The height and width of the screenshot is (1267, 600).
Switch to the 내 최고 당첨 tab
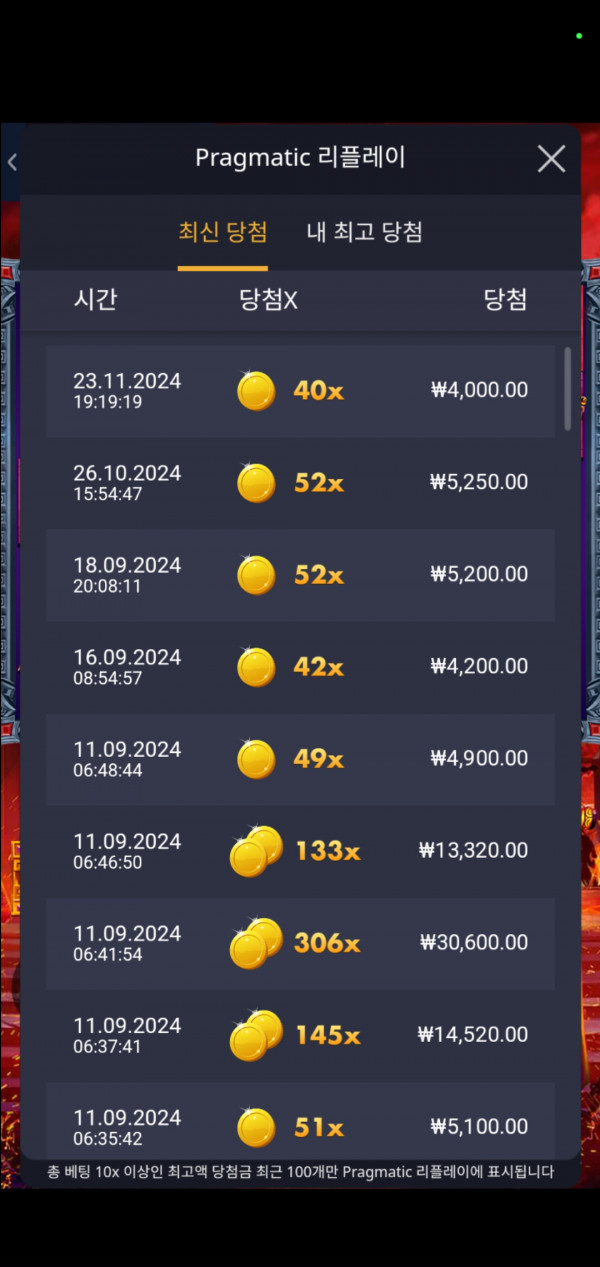click(364, 232)
